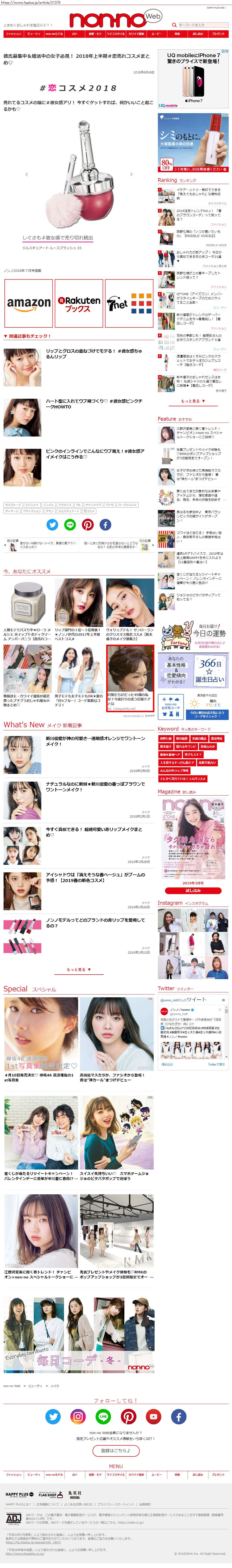The height and width of the screenshot is (1568, 232).
Task: Go to next slide in product gallery
Action: coord(131,174)
